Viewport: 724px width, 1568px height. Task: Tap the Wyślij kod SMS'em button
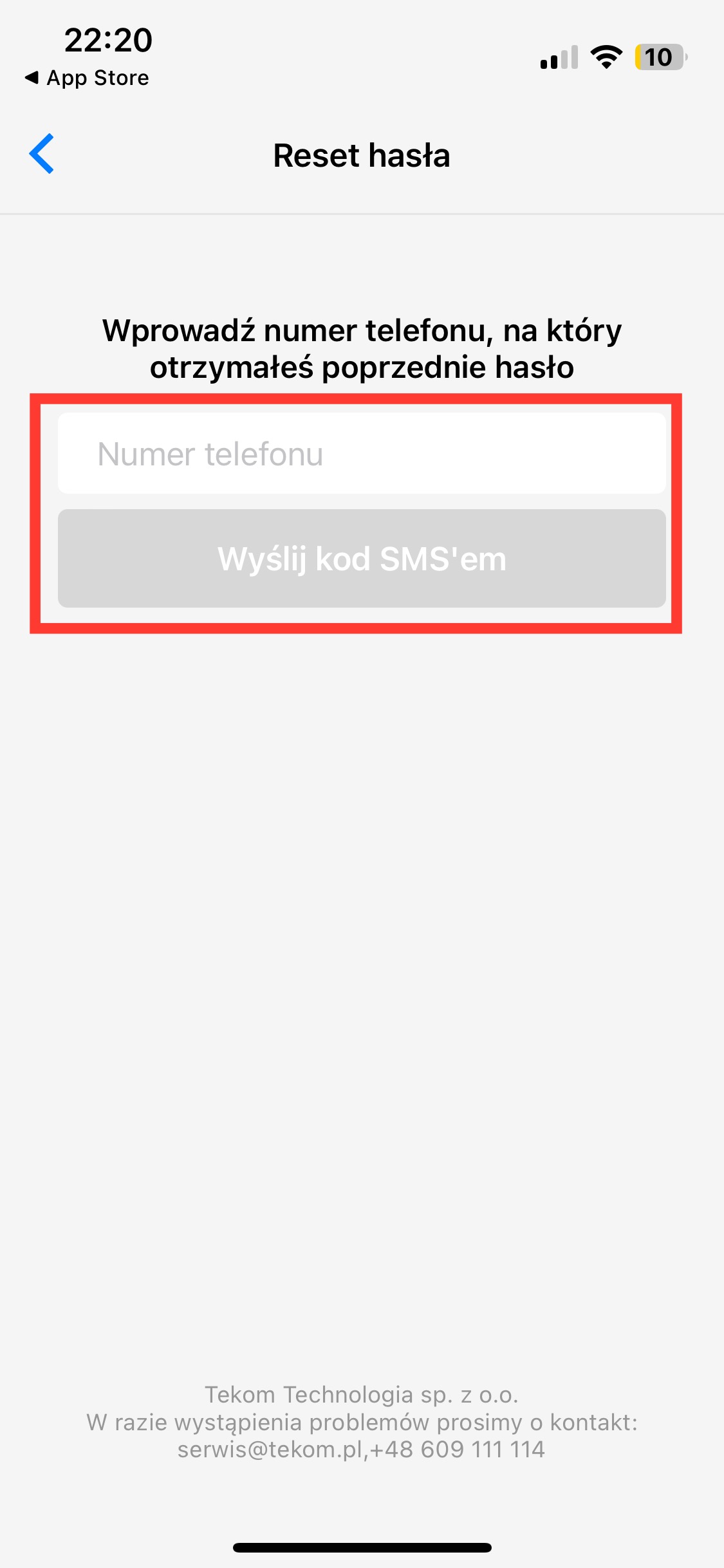(362, 558)
